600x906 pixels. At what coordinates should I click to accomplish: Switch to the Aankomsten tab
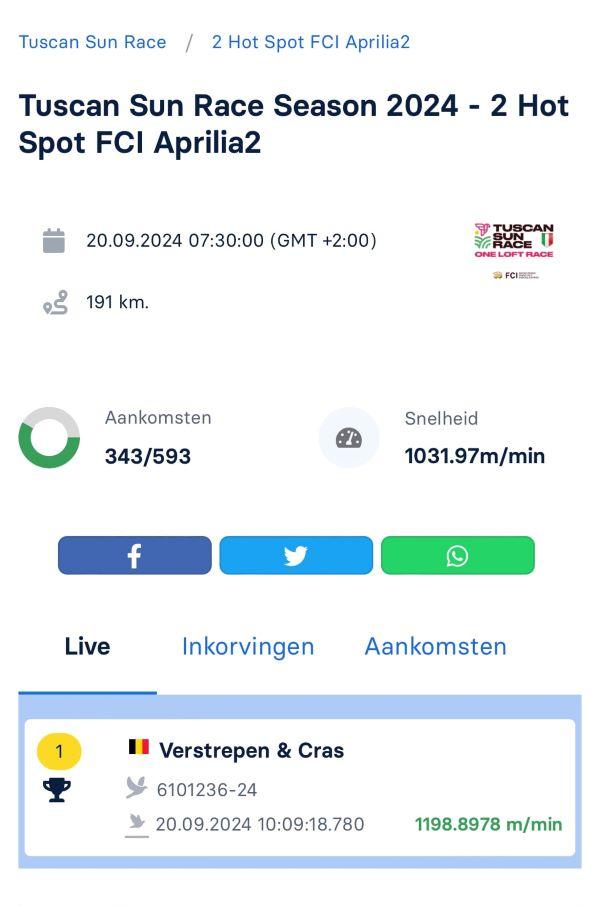pyautogui.click(x=435, y=647)
